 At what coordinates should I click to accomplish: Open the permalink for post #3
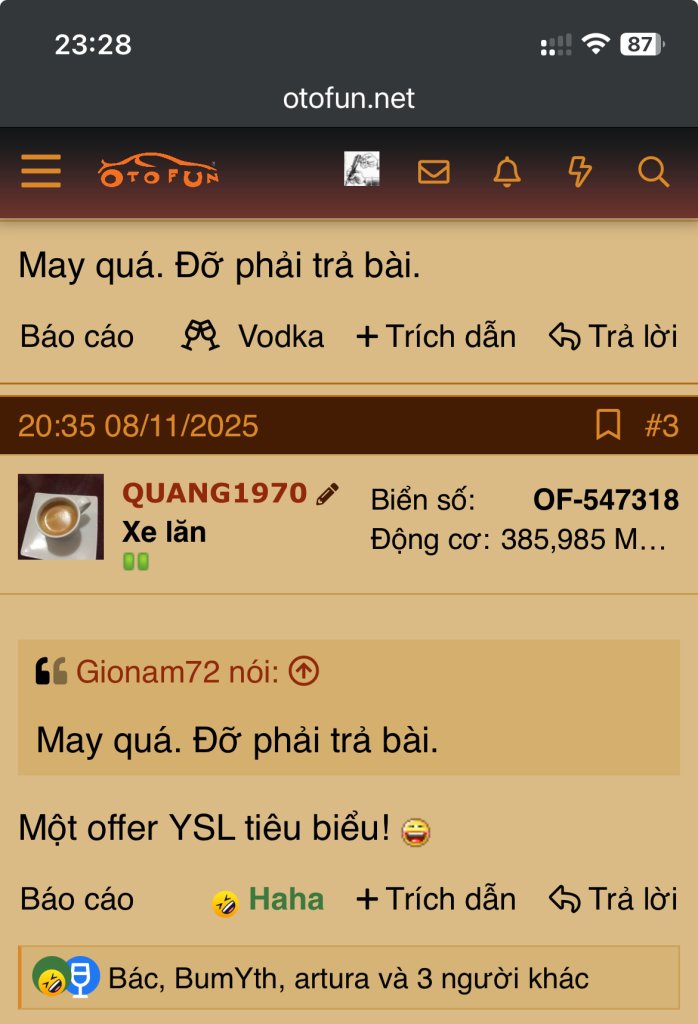pos(661,425)
